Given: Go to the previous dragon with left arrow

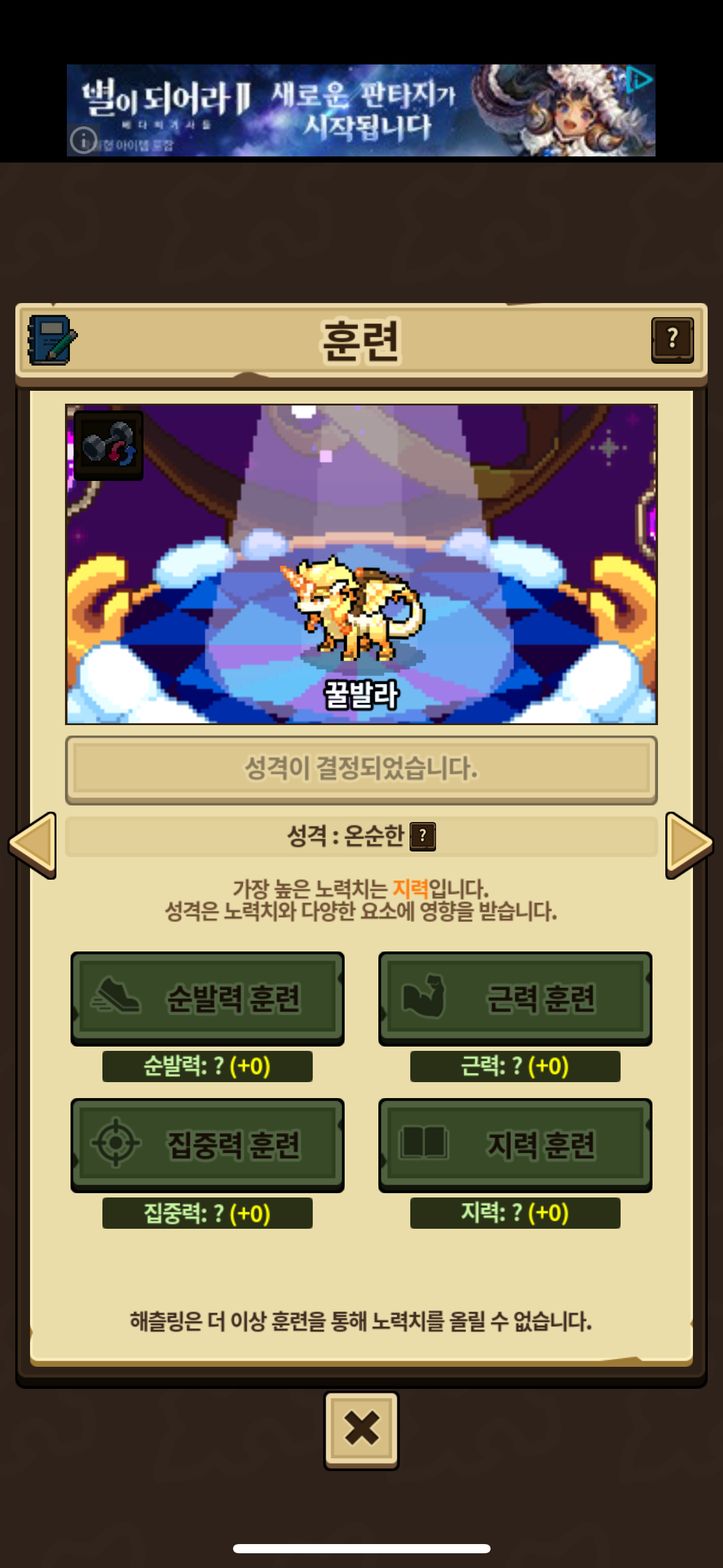Looking at the screenshot, I should [33, 845].
